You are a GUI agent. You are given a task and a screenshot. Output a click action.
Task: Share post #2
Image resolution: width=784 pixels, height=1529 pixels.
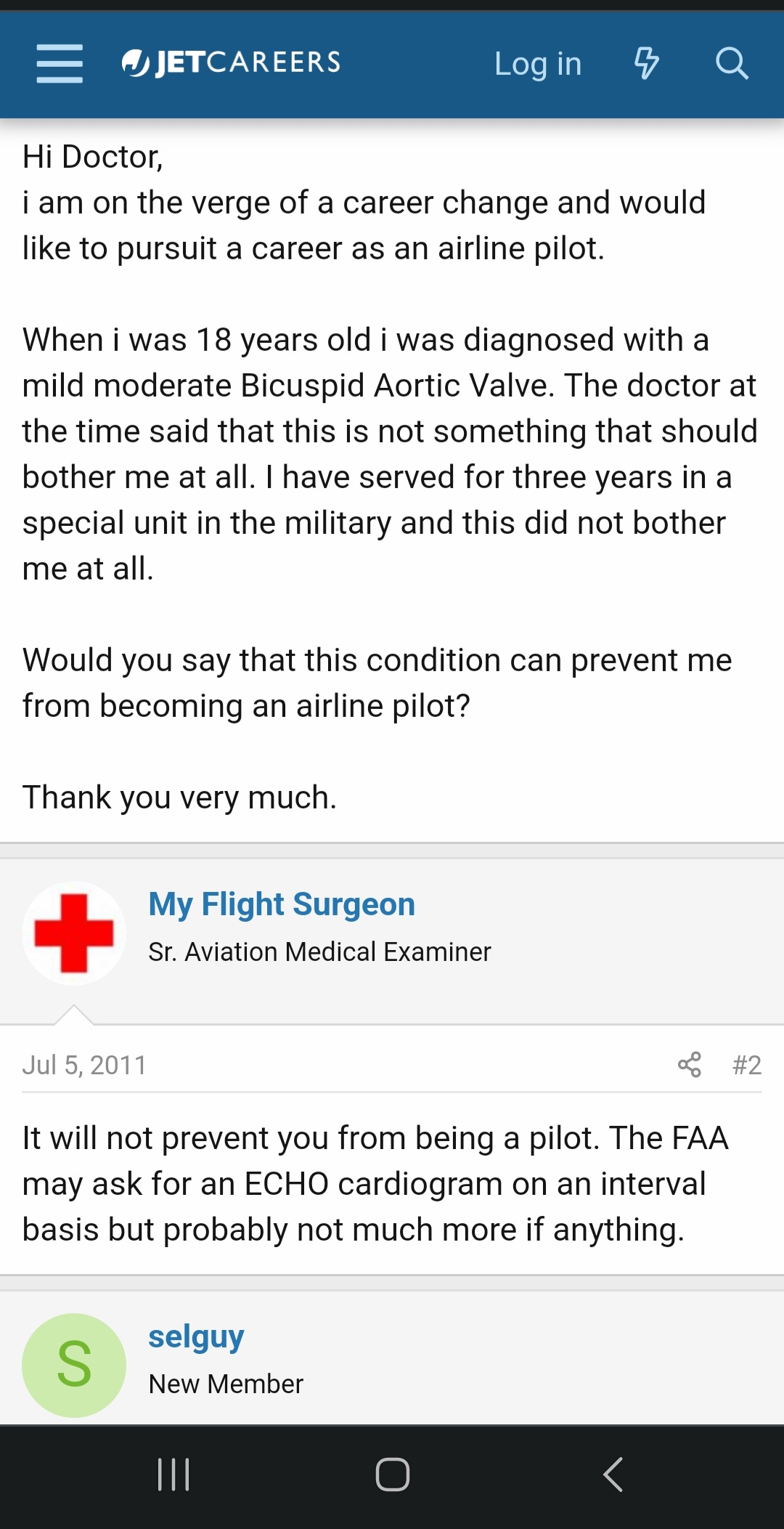point(690,1065)
